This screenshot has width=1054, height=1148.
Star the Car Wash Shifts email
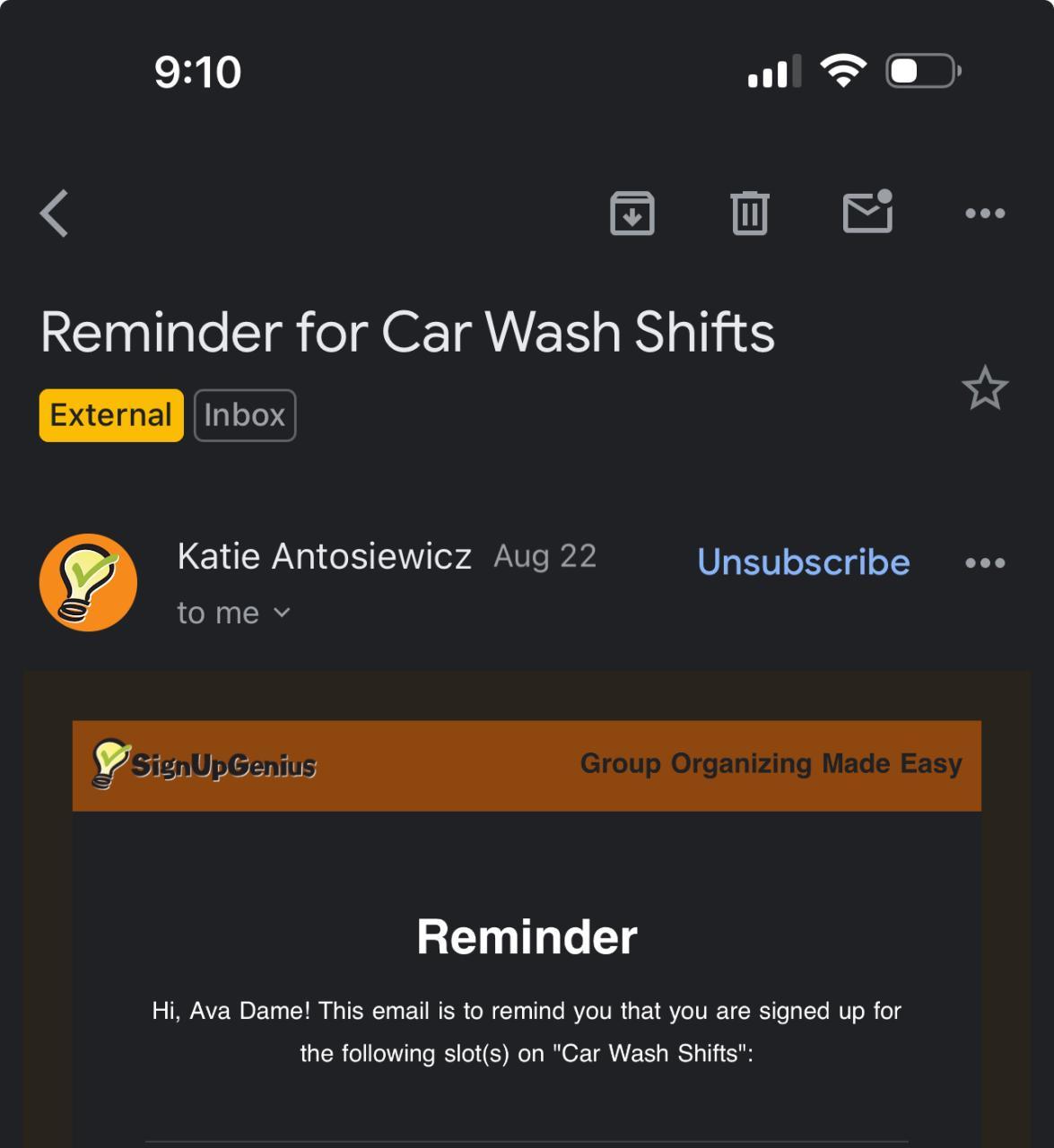pos(985,387)
